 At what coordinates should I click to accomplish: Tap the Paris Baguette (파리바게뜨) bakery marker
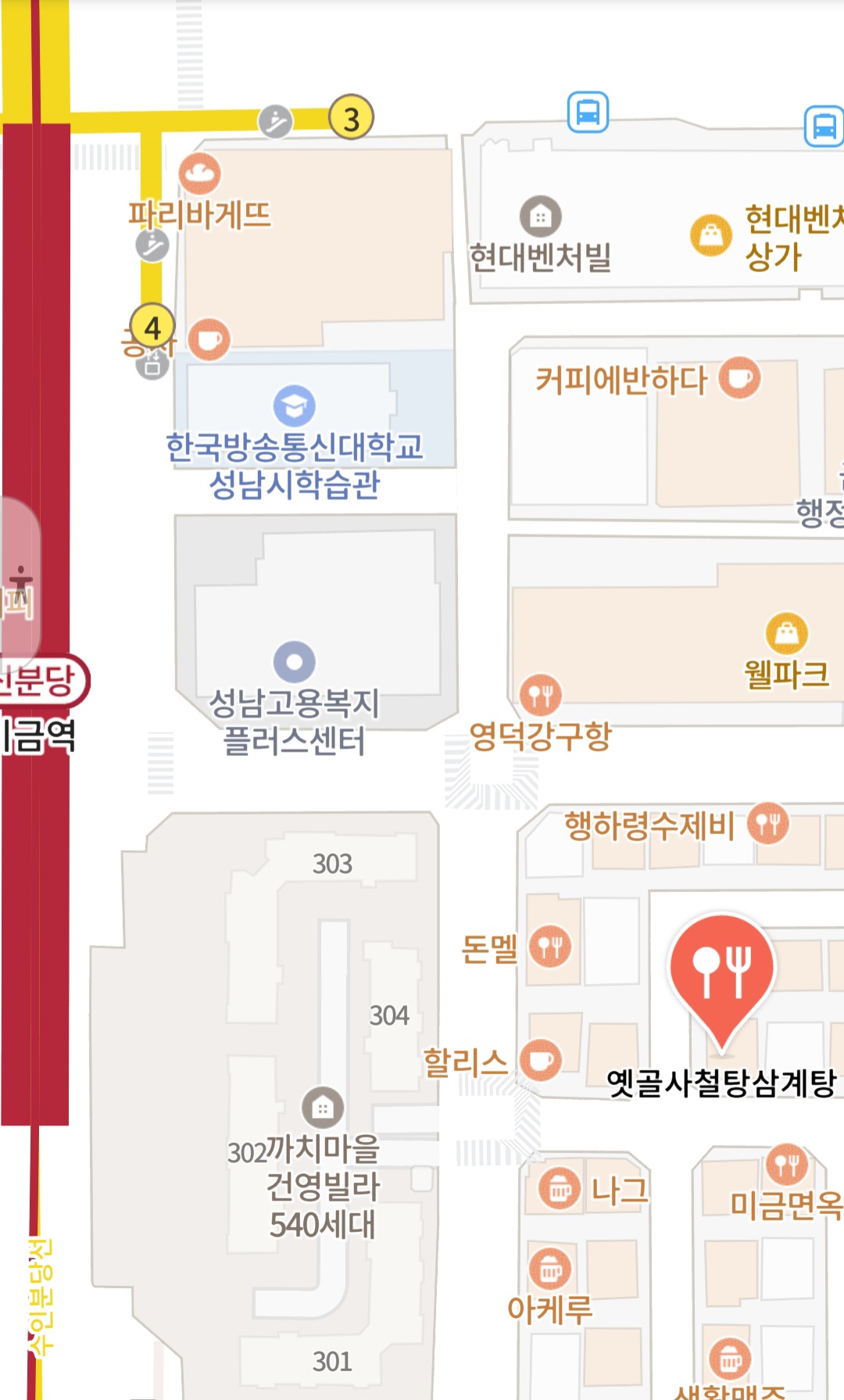pyautogui.click(x=200, y=174)
